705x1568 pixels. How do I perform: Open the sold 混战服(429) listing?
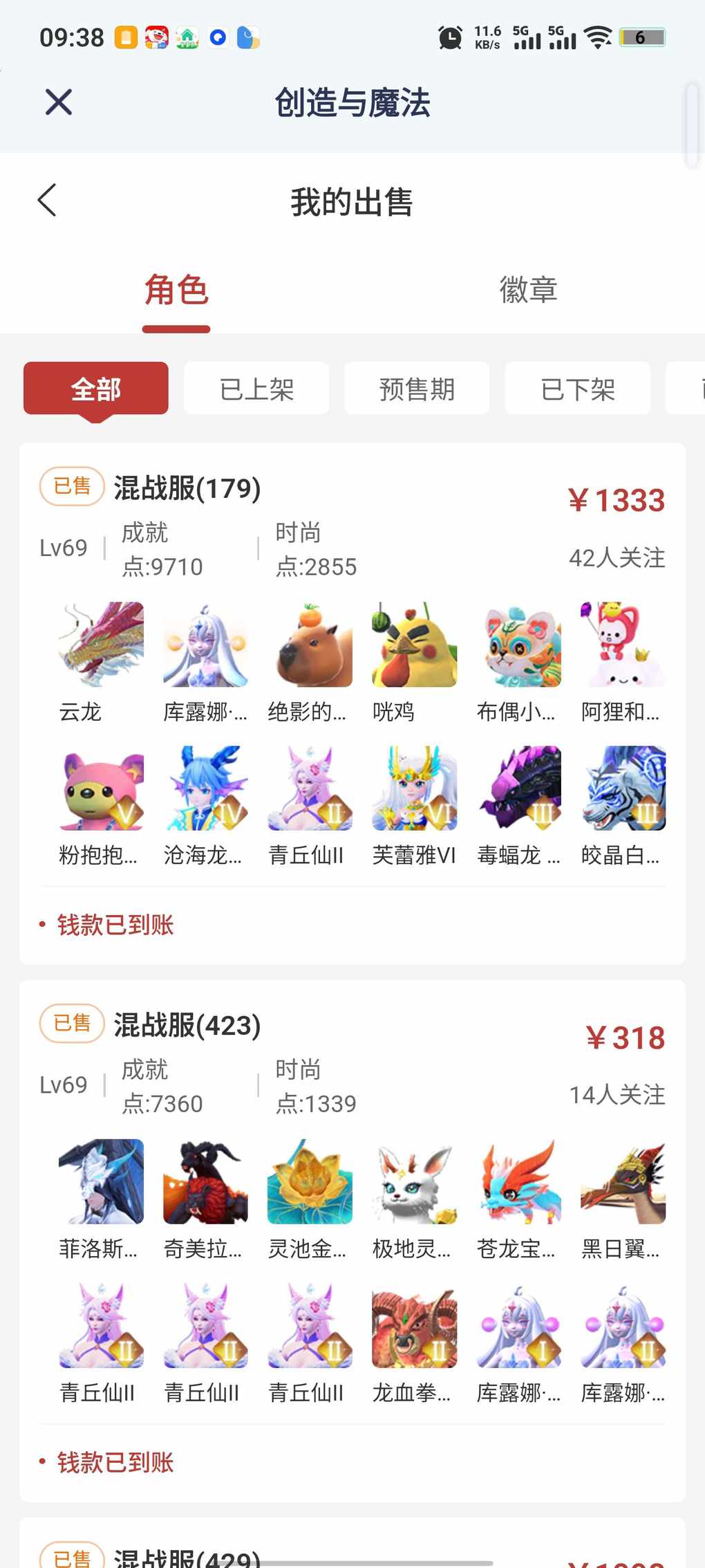pos(187,1556)
